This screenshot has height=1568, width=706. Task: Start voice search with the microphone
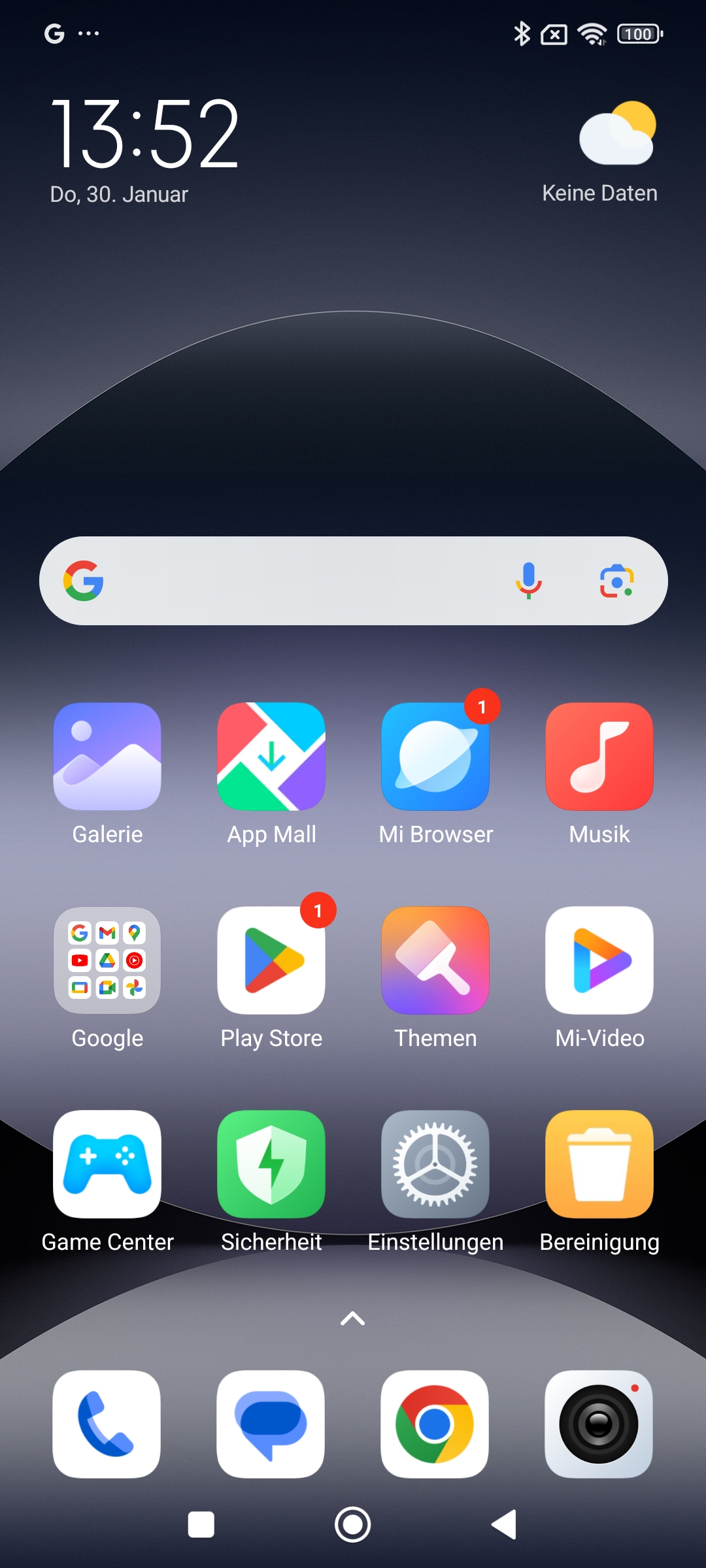pyautogui.click(x=529, y=581)
